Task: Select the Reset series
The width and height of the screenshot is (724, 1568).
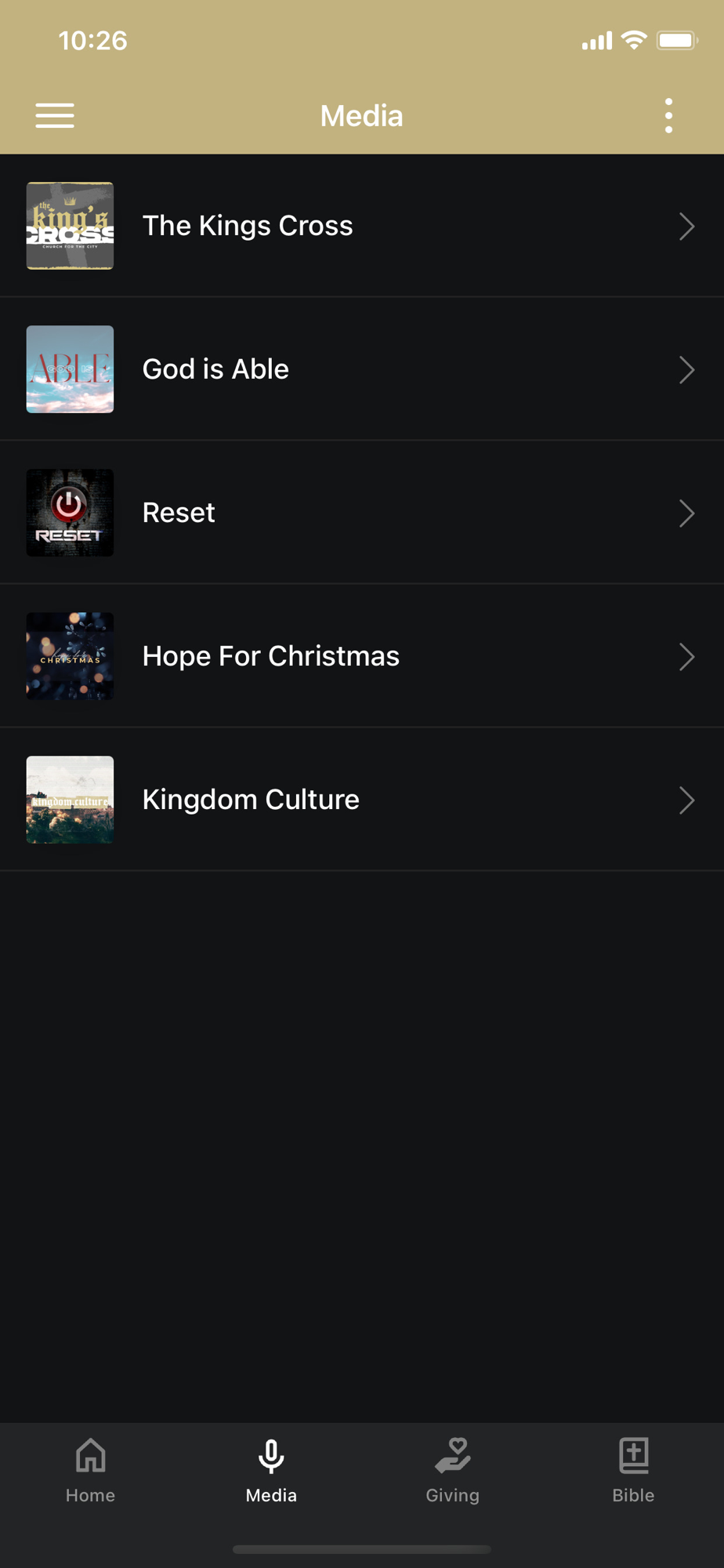Action: click(360, 513)
